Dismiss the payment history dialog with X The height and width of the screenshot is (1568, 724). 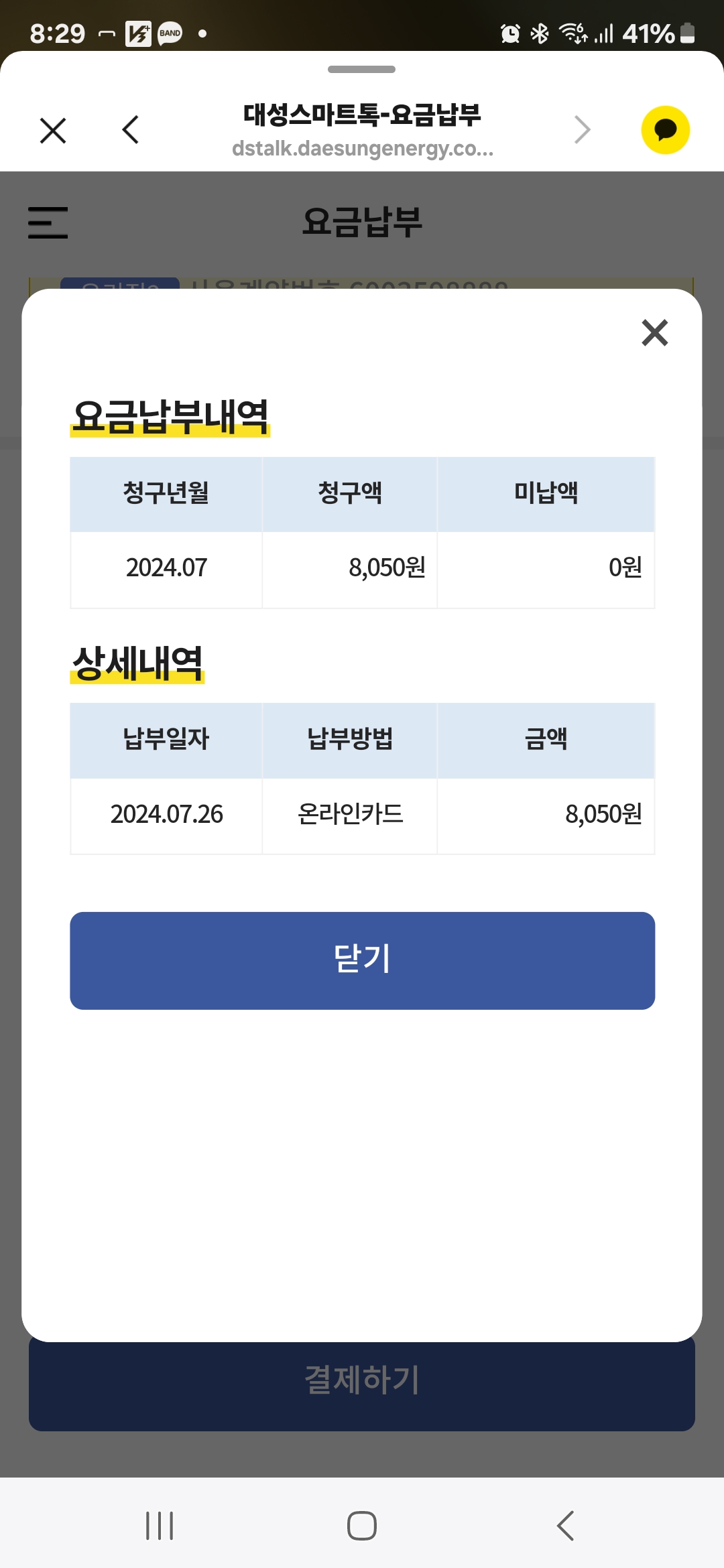tap(654, 332)
